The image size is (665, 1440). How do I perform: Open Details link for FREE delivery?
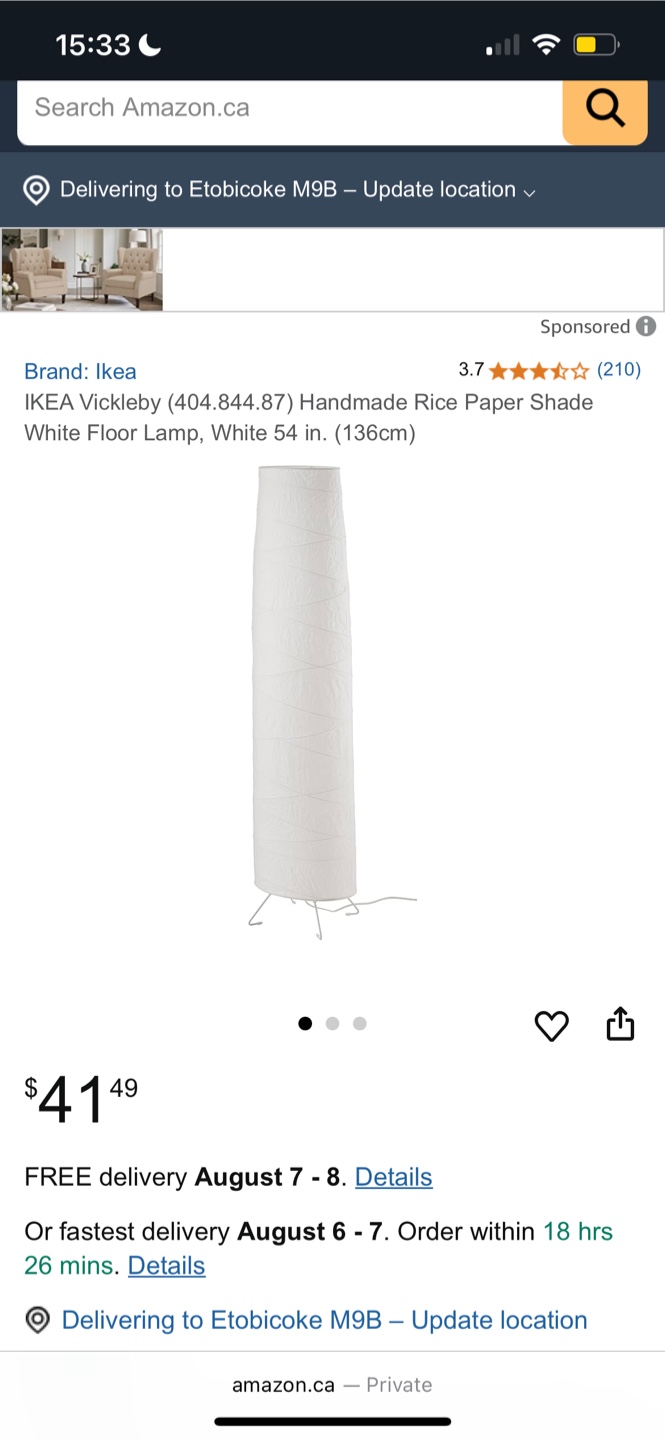[x=393, y=1177]
